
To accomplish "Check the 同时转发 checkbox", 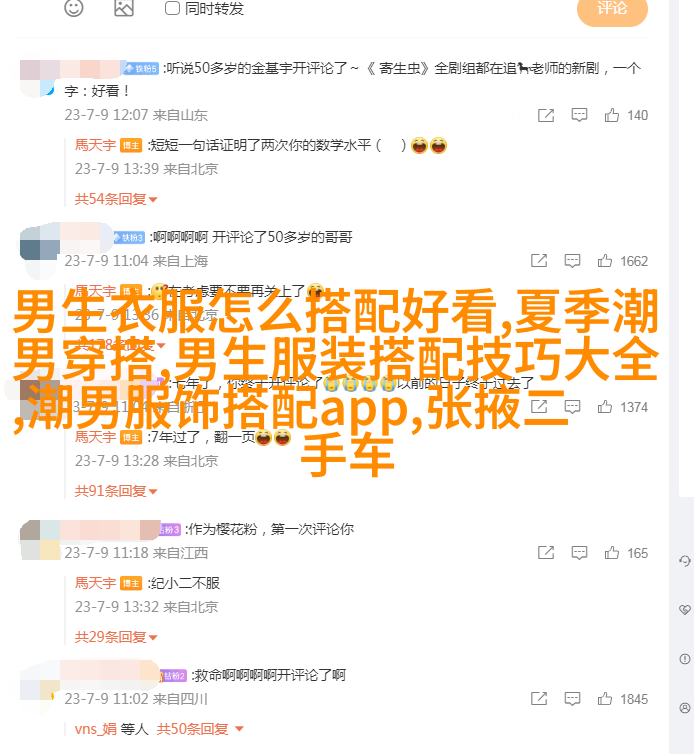I will click(172, 8).
